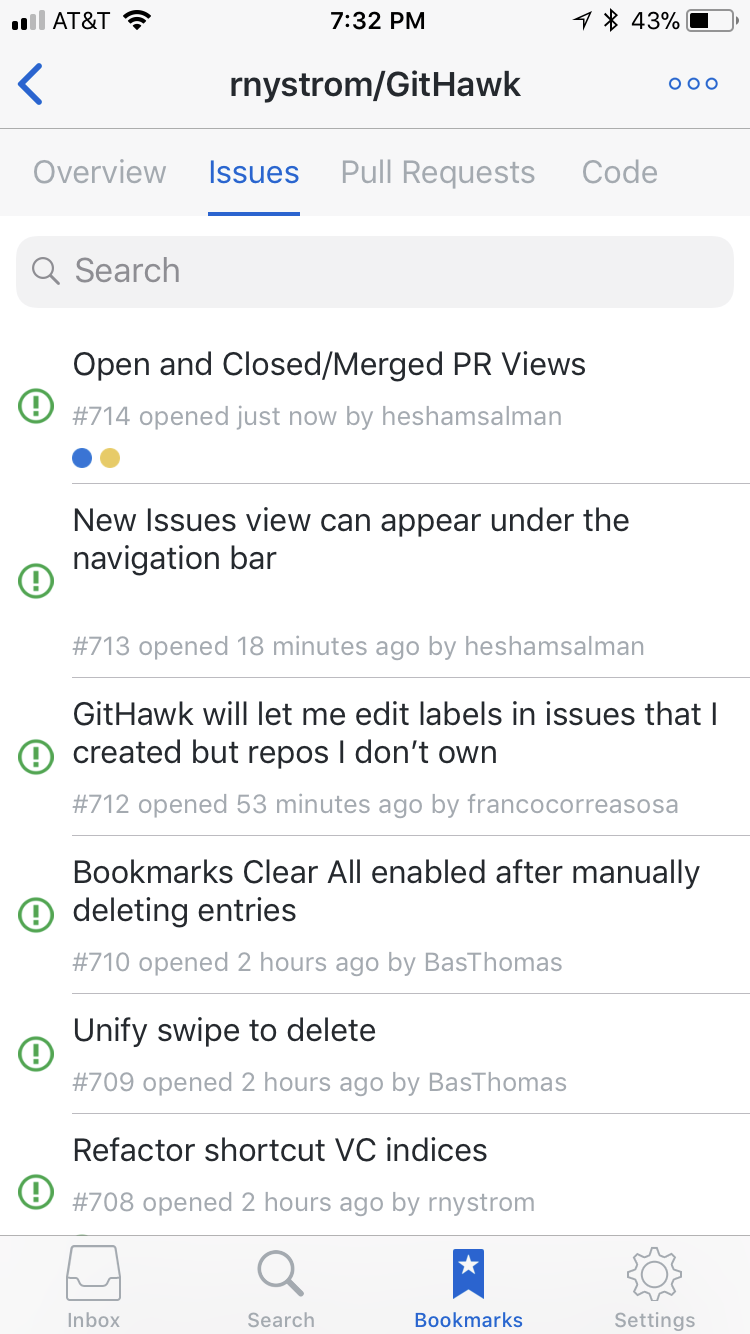This screenshot has height=1334, width=750.
Task: Switch to the Overview tab
Action: (99, 172)
